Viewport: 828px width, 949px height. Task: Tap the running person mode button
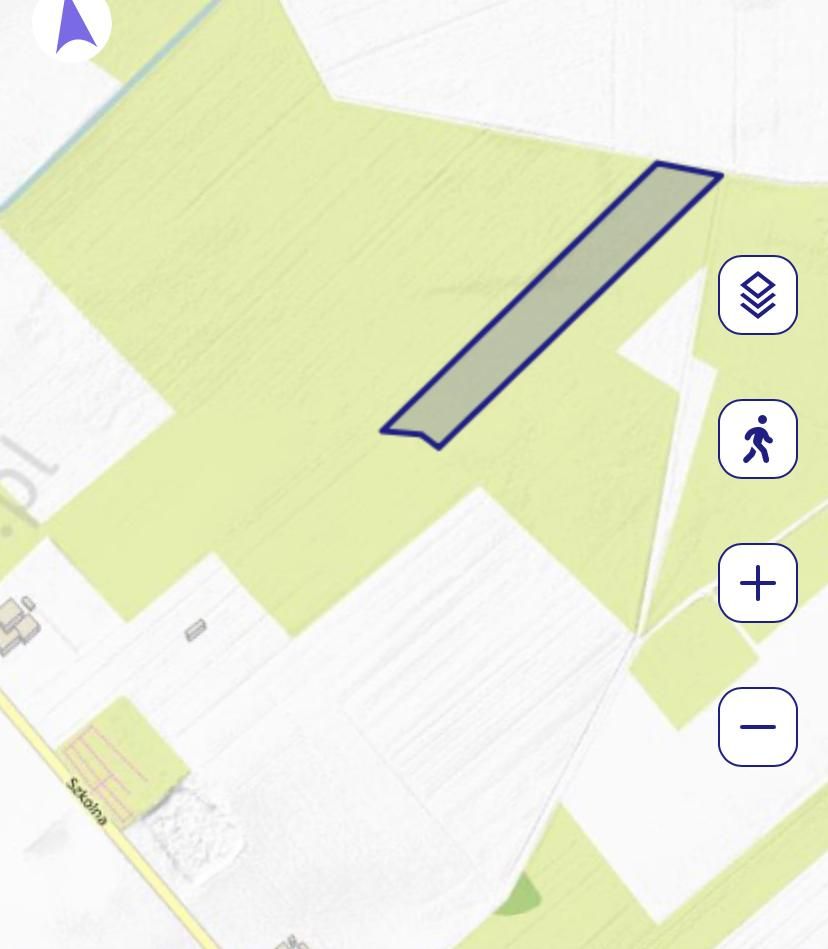(757, 439)
